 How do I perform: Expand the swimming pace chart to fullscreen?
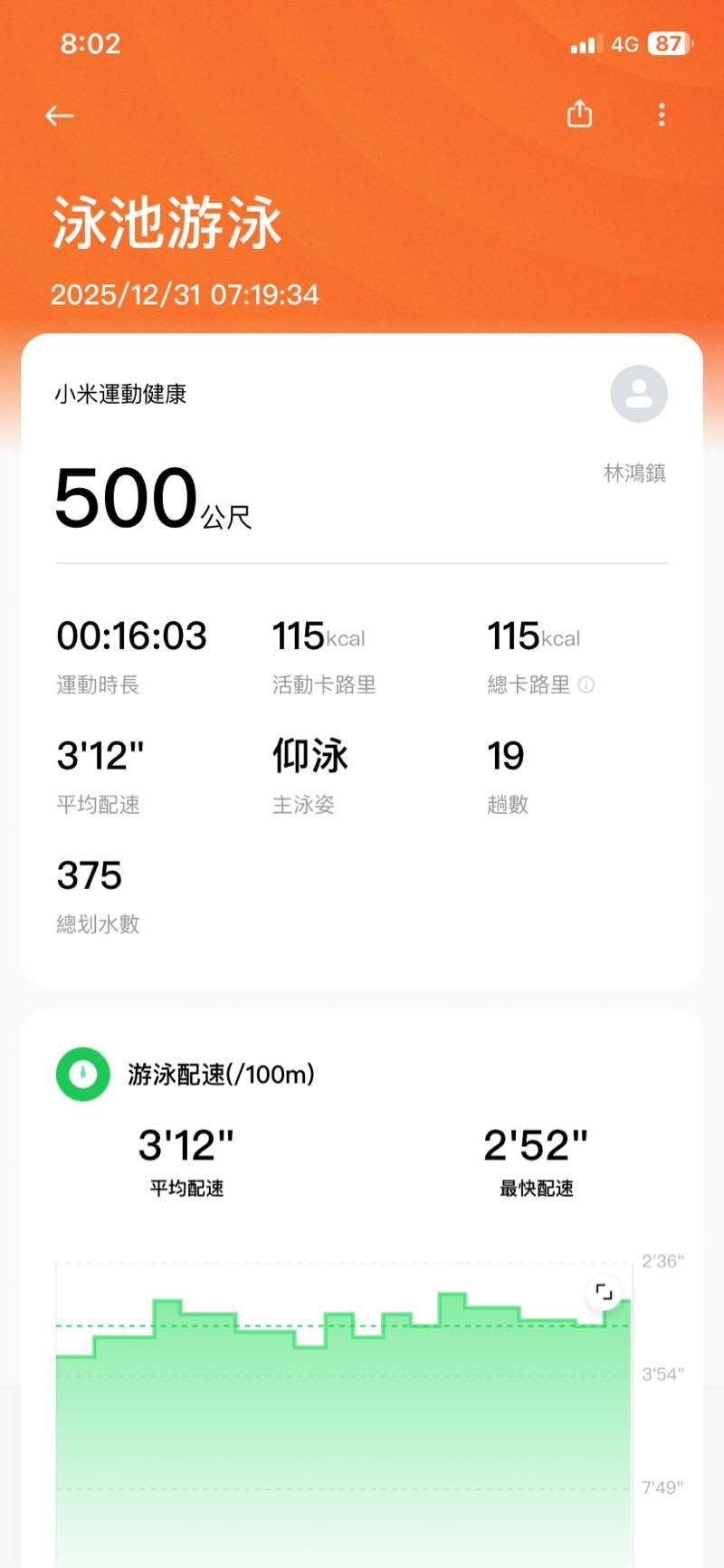click(x=604, y=1293)
